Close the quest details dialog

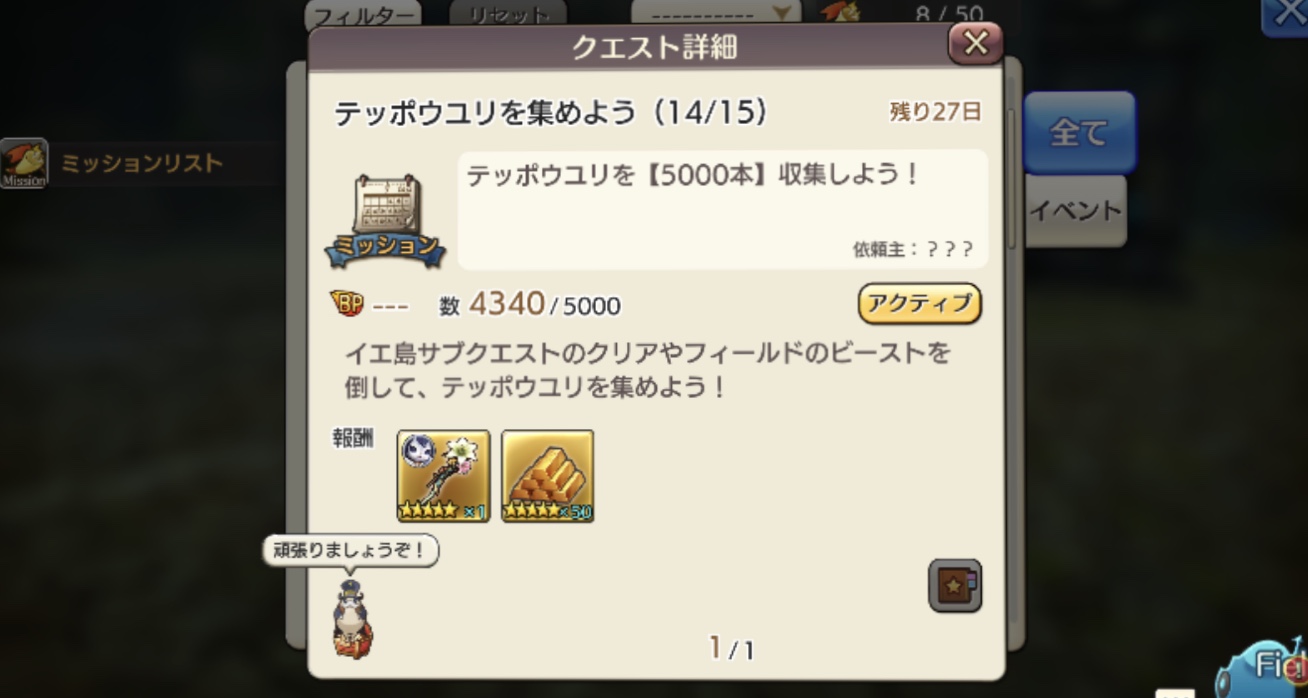pos(975,43)
